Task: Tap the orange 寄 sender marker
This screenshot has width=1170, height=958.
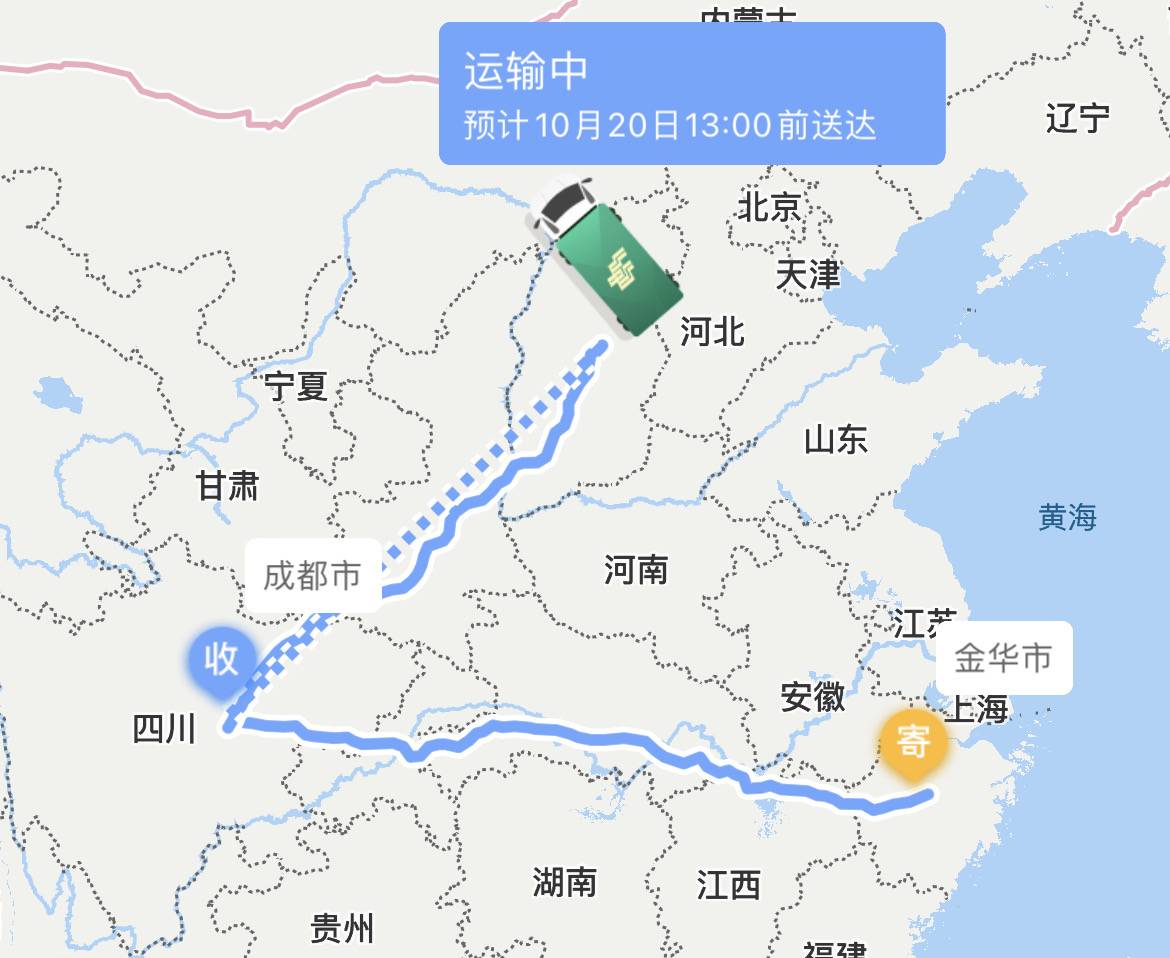Action: [x=913, y=743]
